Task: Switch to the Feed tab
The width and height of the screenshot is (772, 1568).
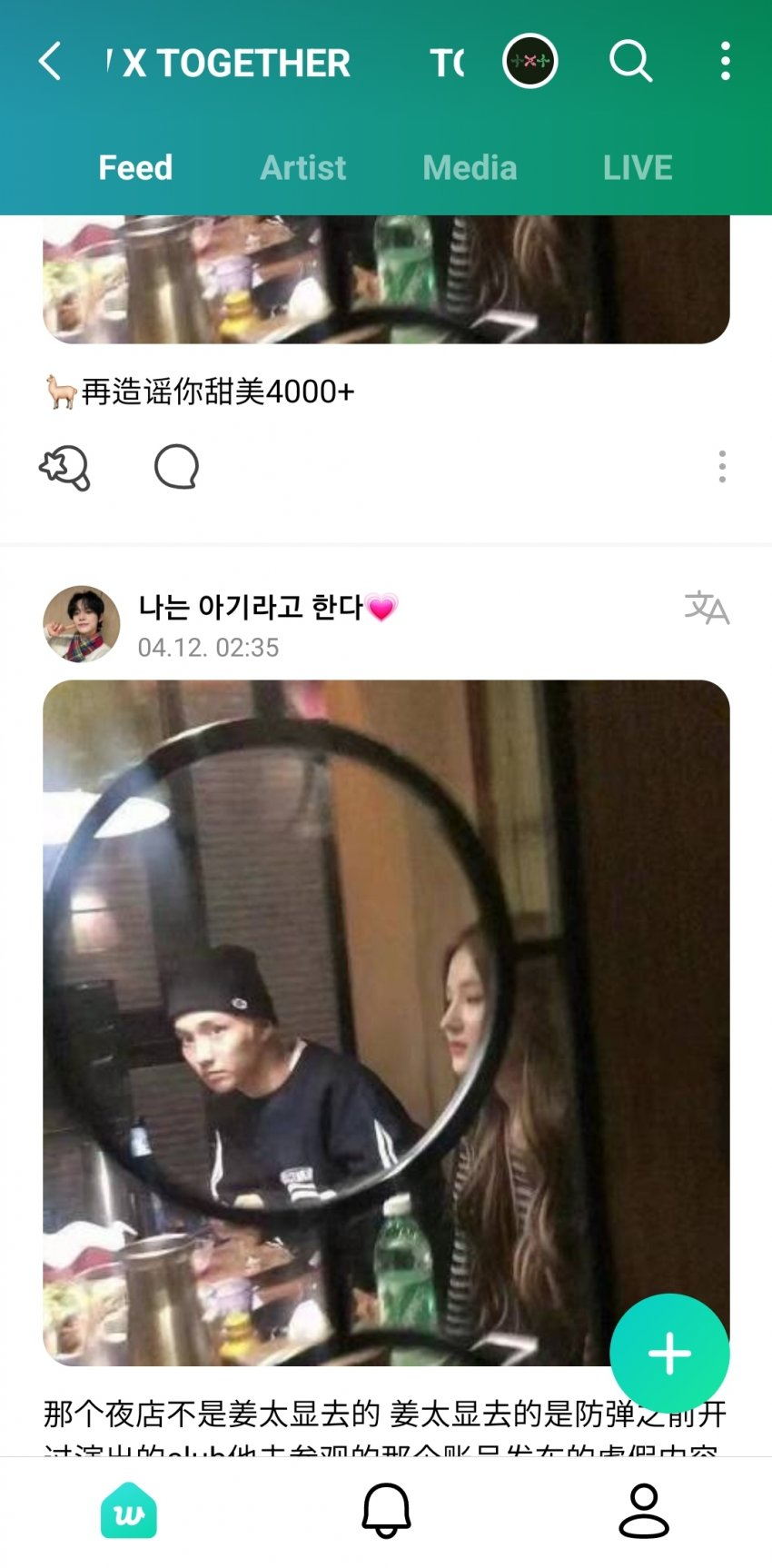Action: (x=135, y=167)
